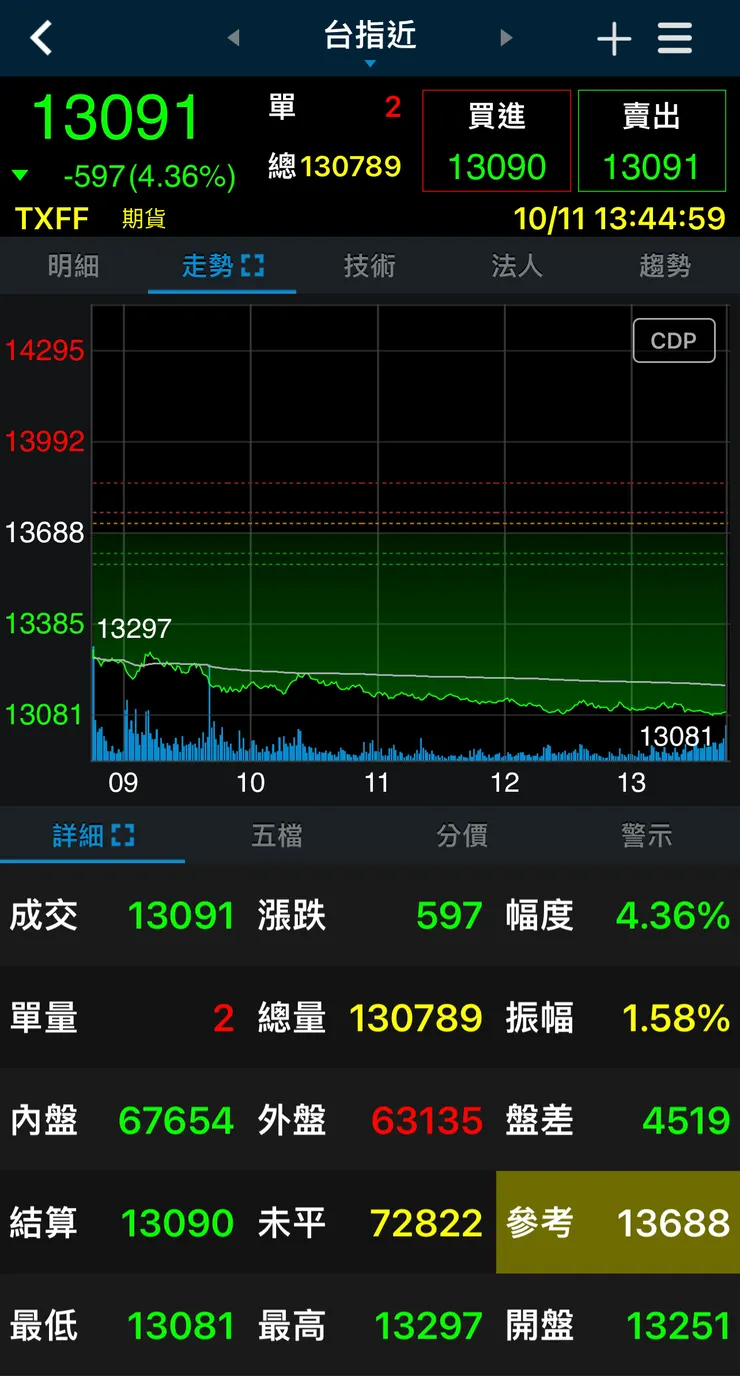Tap the plus icon to add symbol
The image size is (740, 1376).
(614, 37)
